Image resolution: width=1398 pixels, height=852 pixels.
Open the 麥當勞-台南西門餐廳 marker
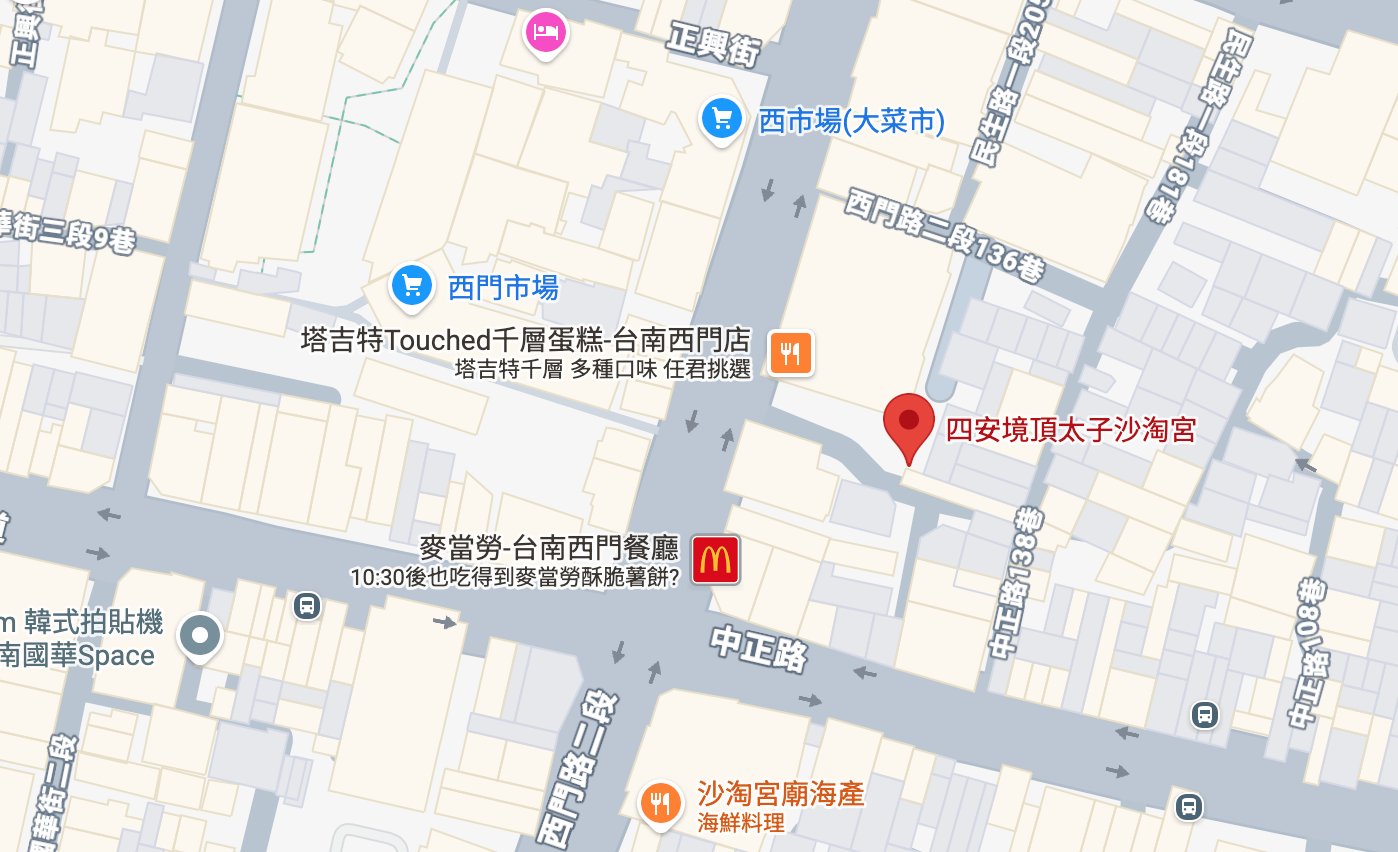point(715,560)
